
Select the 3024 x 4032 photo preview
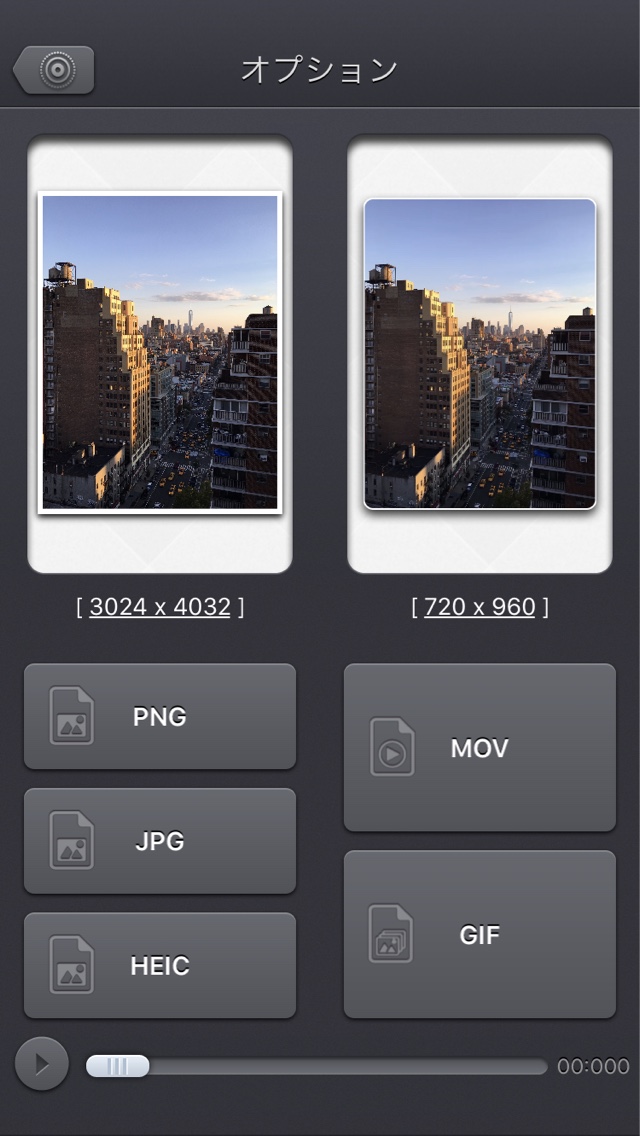[160, 353]
